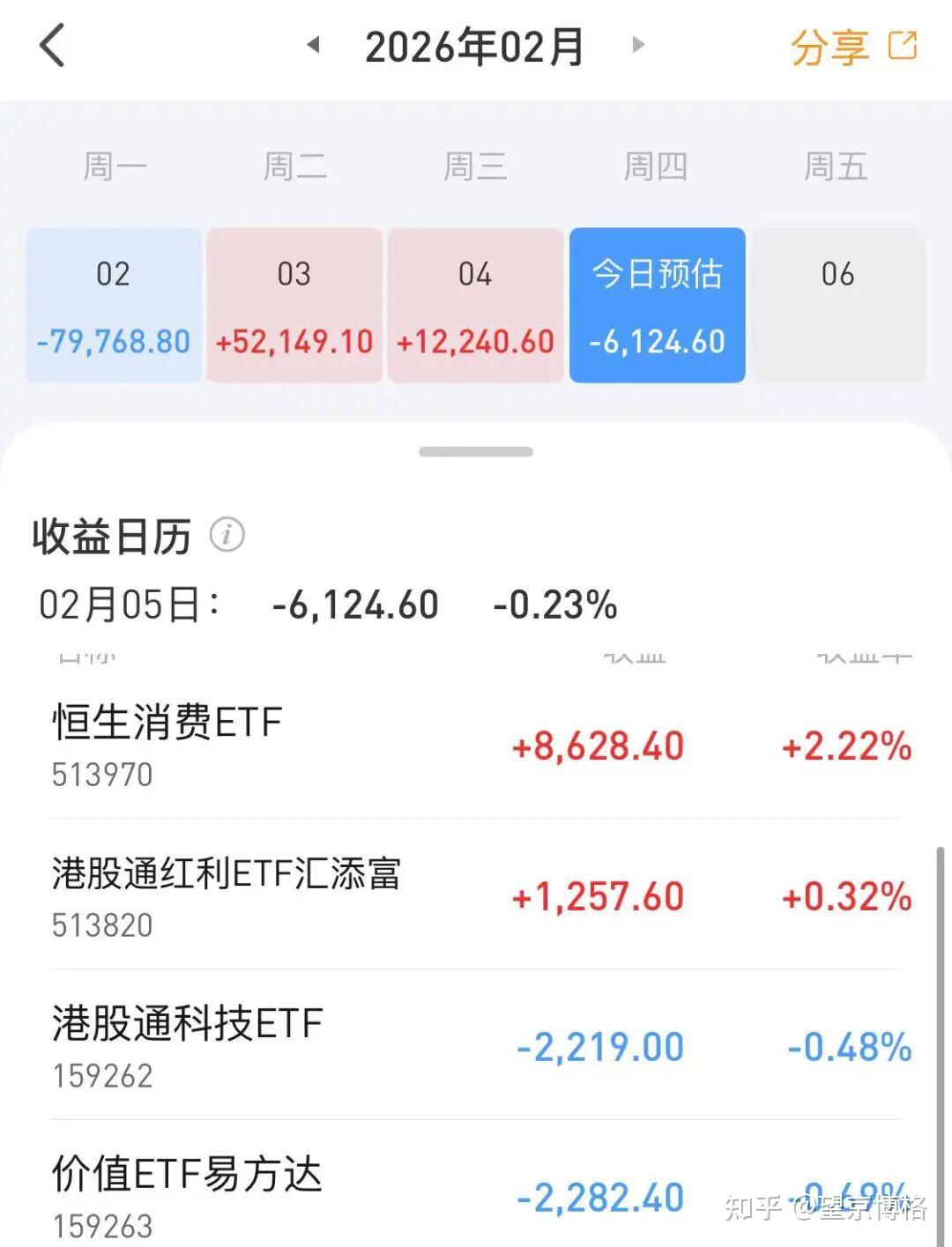This screenshot has width=952, height=1247.
Task: Select the empty February 06 cell
Action: [839, 305]
